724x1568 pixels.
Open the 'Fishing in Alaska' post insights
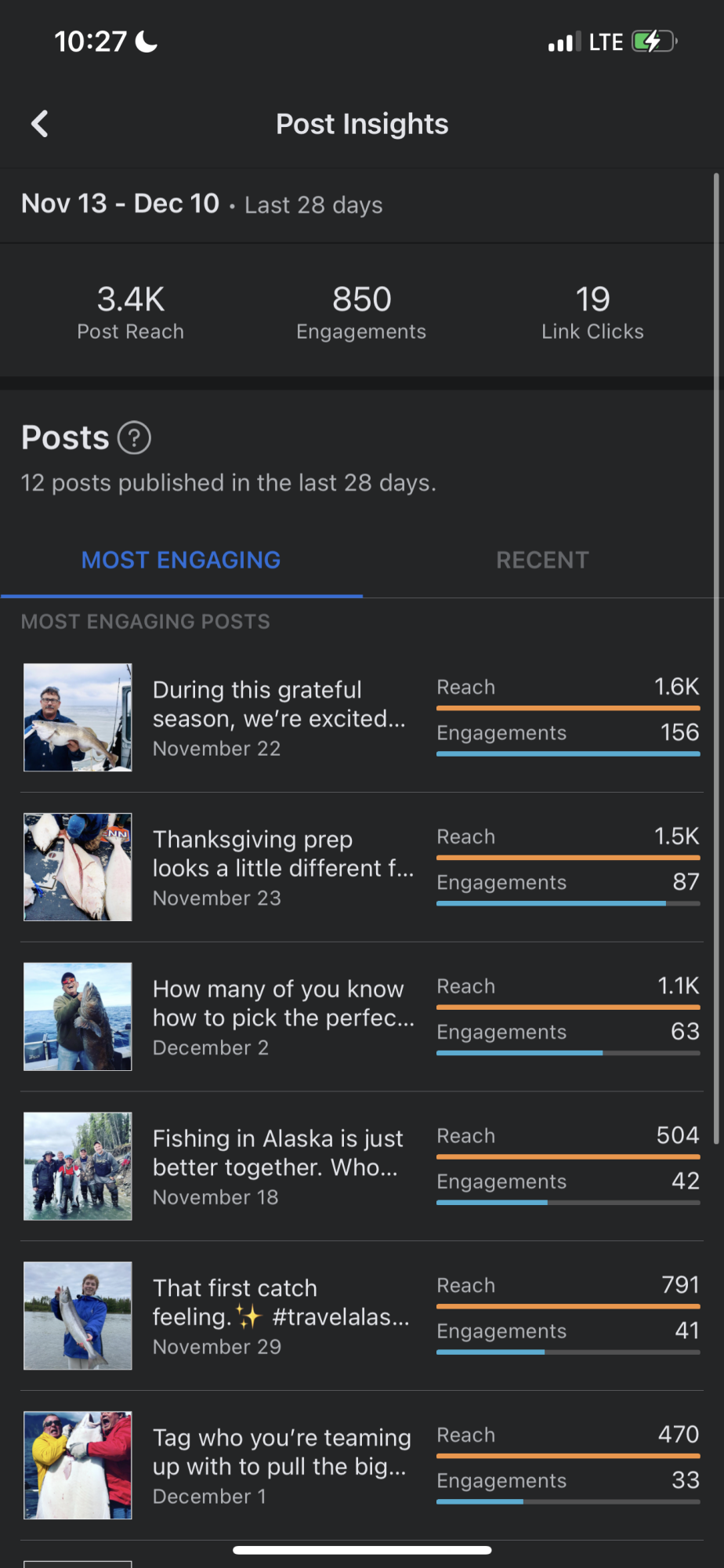(x=362, y=1167)
